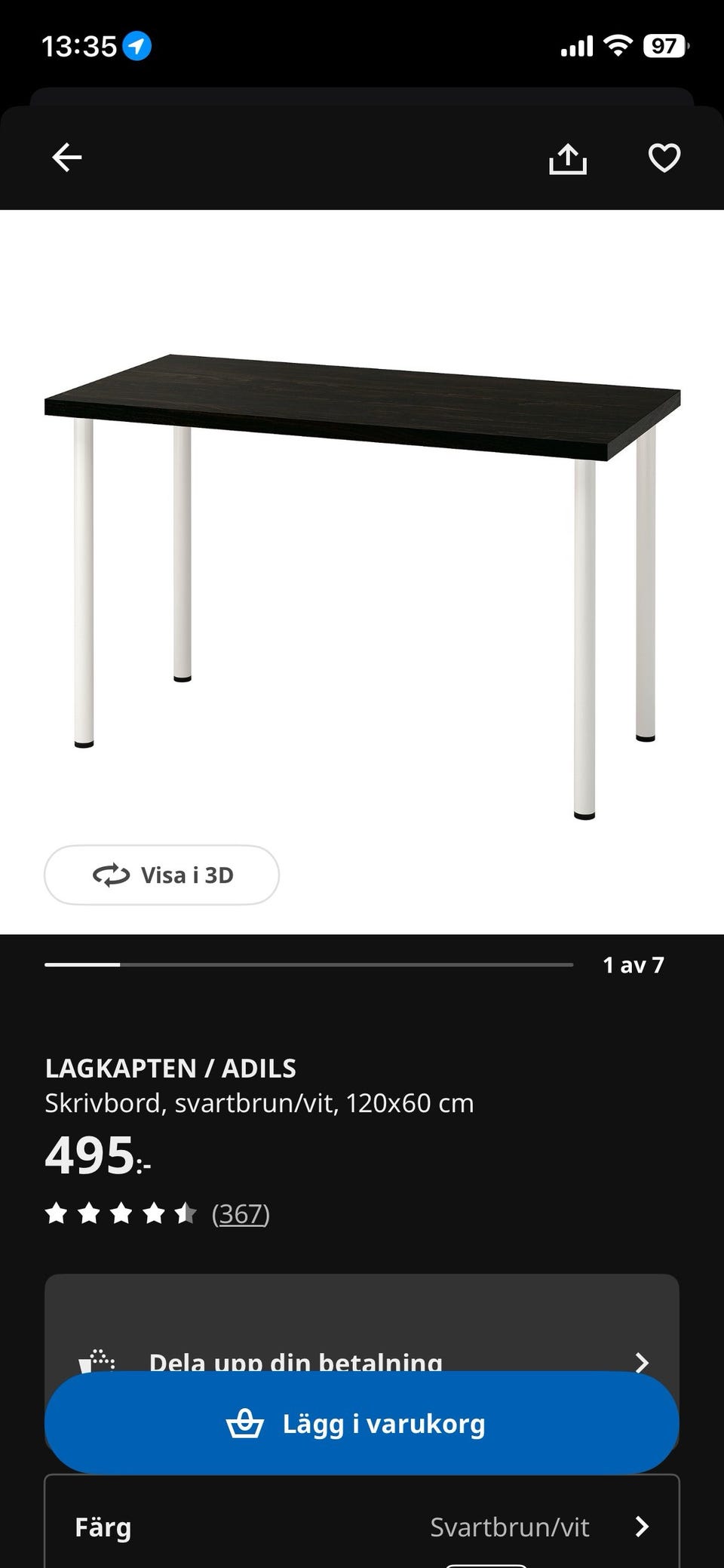This screenshot has height=1568, width=724.
Task: Toggle the LAGKAPTEN desk as a favorite
Action: (x=664, y=158)
